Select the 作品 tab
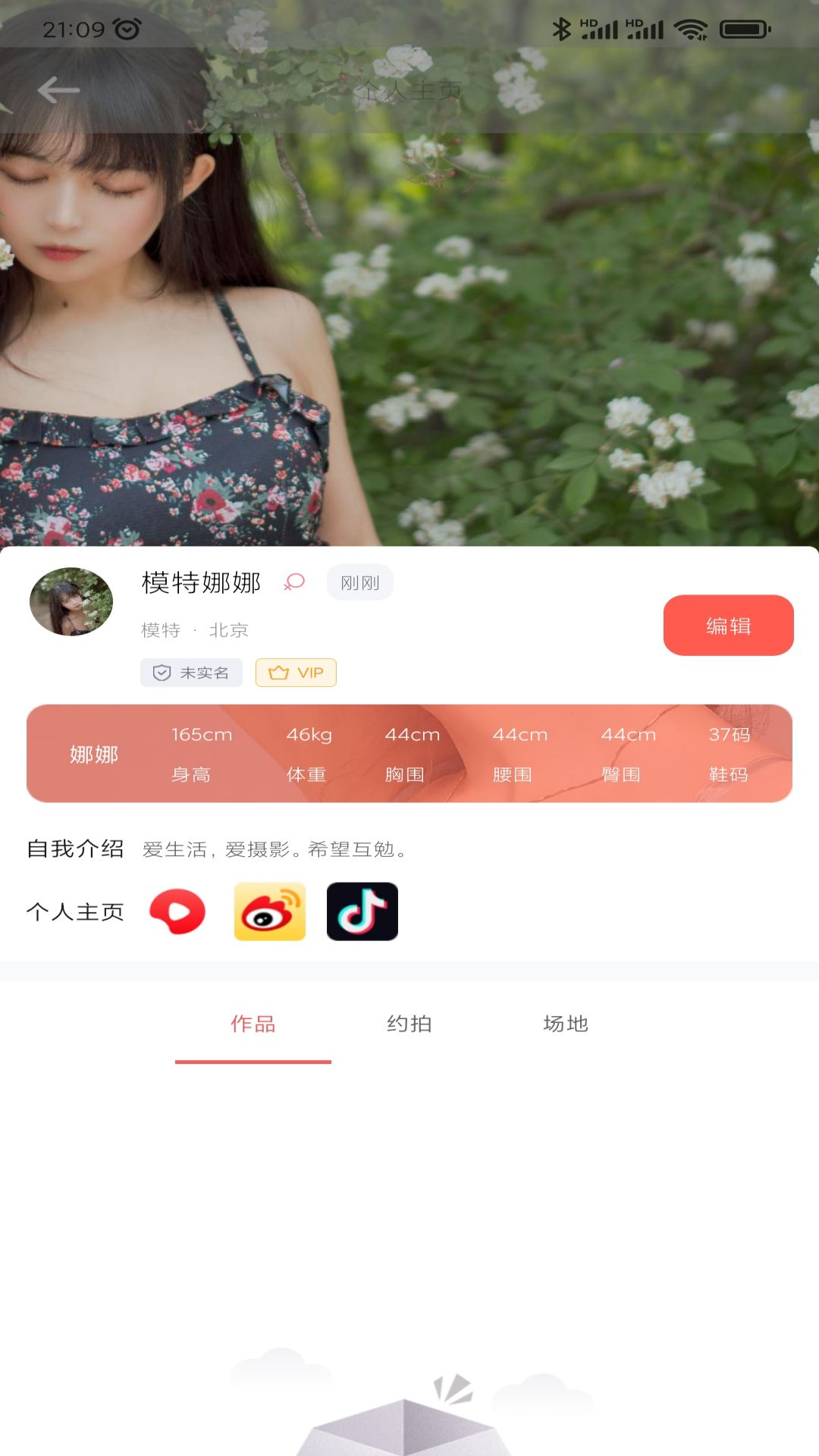819x1456 pixels. tap(253, 1024)
